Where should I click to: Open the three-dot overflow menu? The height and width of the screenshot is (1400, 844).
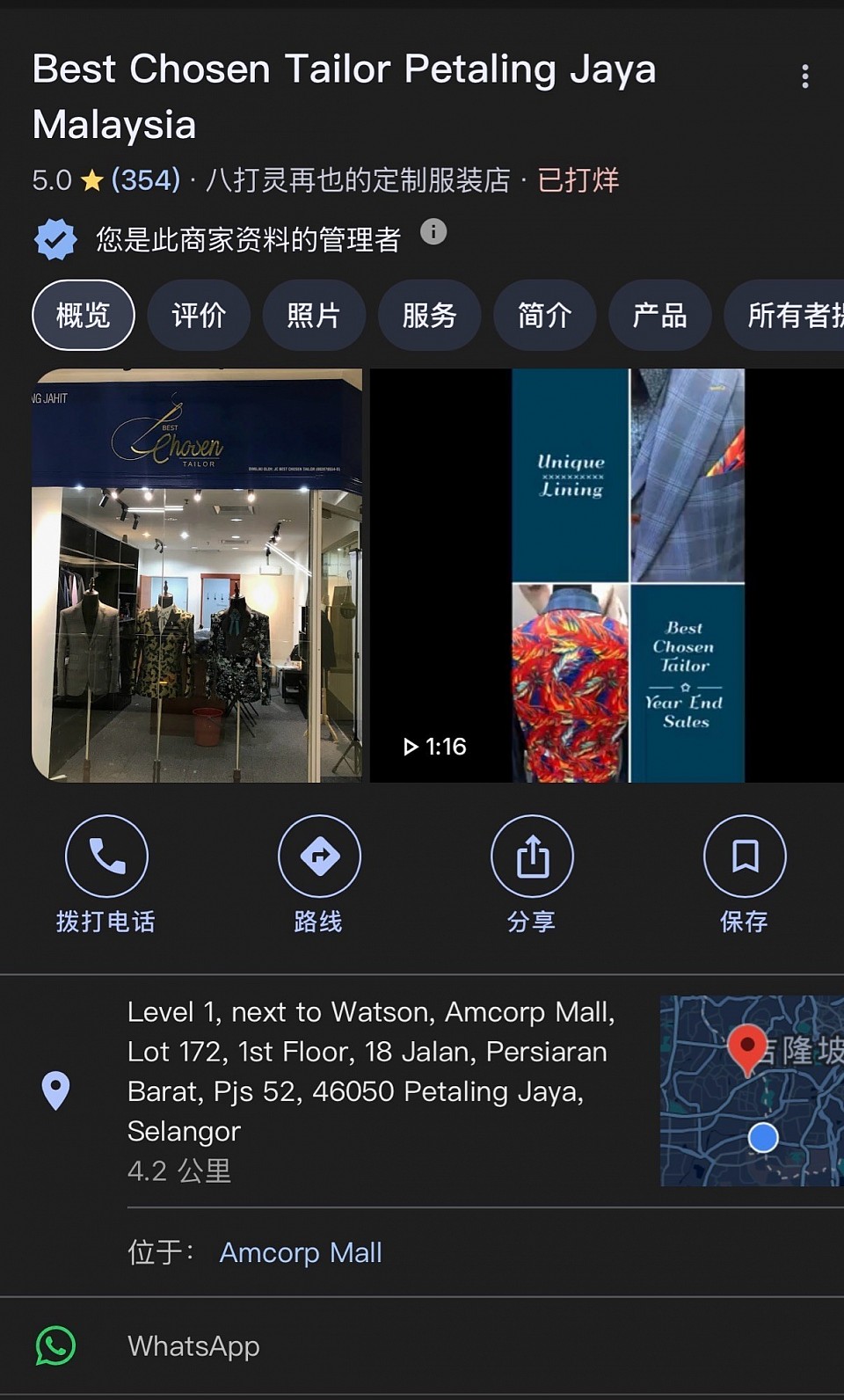tap(804, 77)
